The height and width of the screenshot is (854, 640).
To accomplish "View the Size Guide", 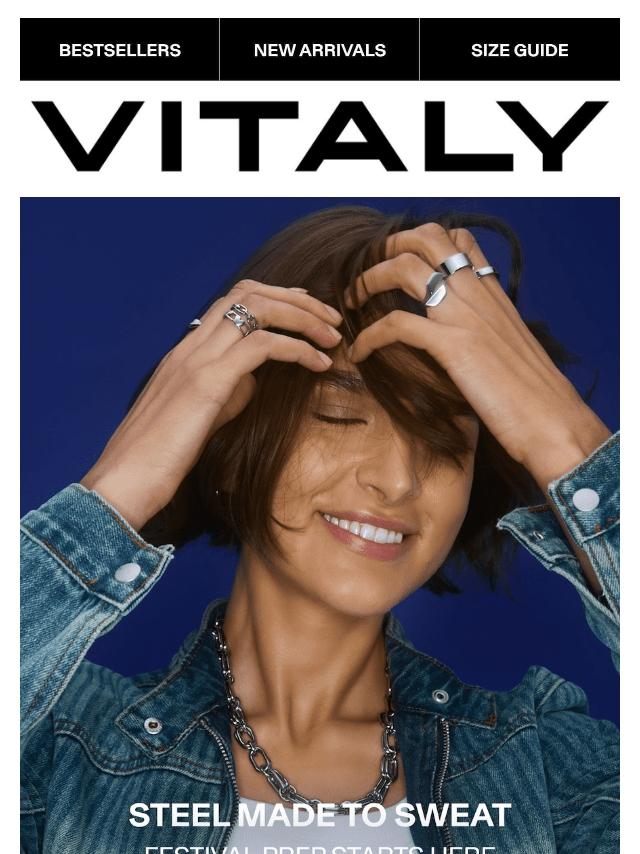I will coord(519,50).
